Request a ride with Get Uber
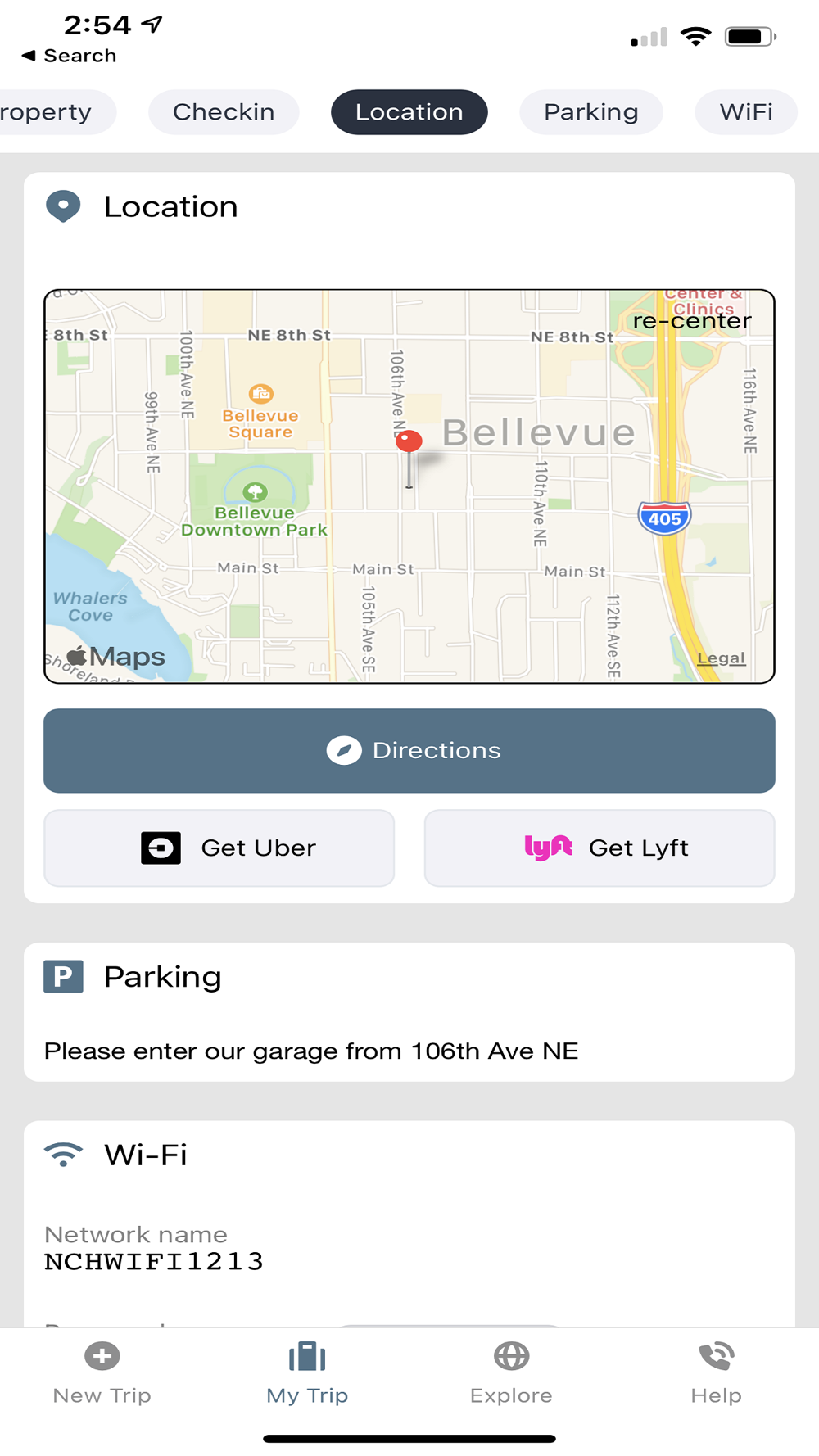 [x=219, y=848]
